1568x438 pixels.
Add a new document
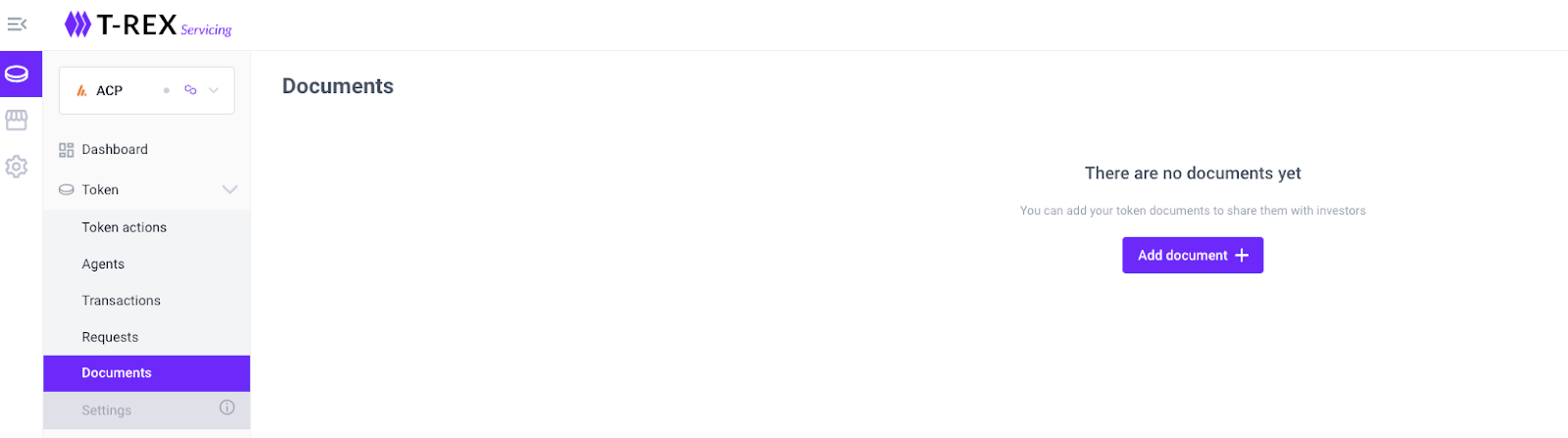point(1192,256)
